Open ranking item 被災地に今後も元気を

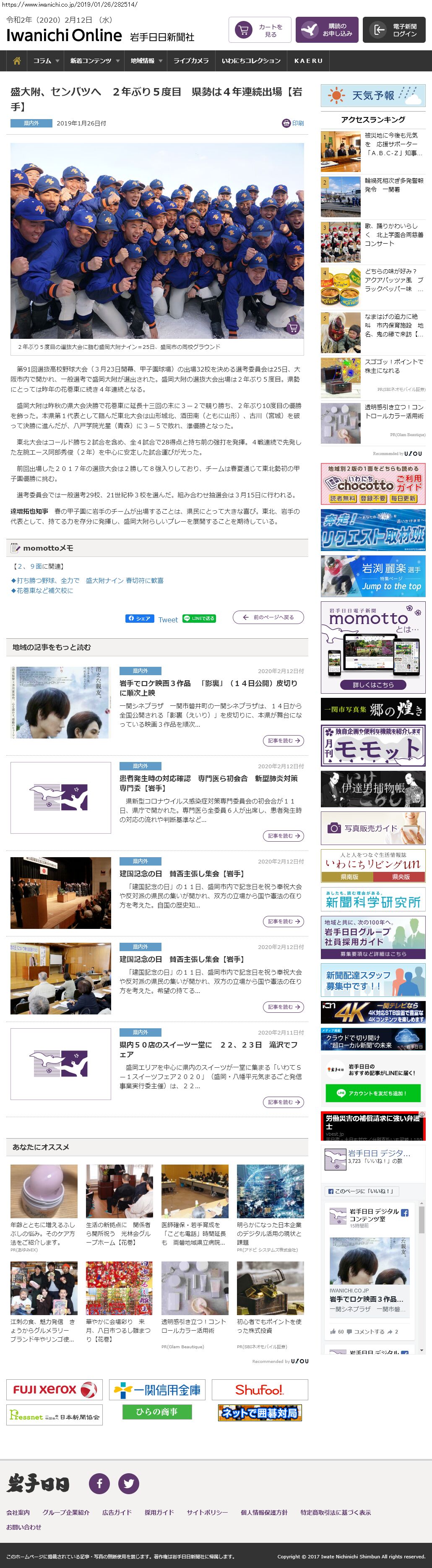[393, 144]
